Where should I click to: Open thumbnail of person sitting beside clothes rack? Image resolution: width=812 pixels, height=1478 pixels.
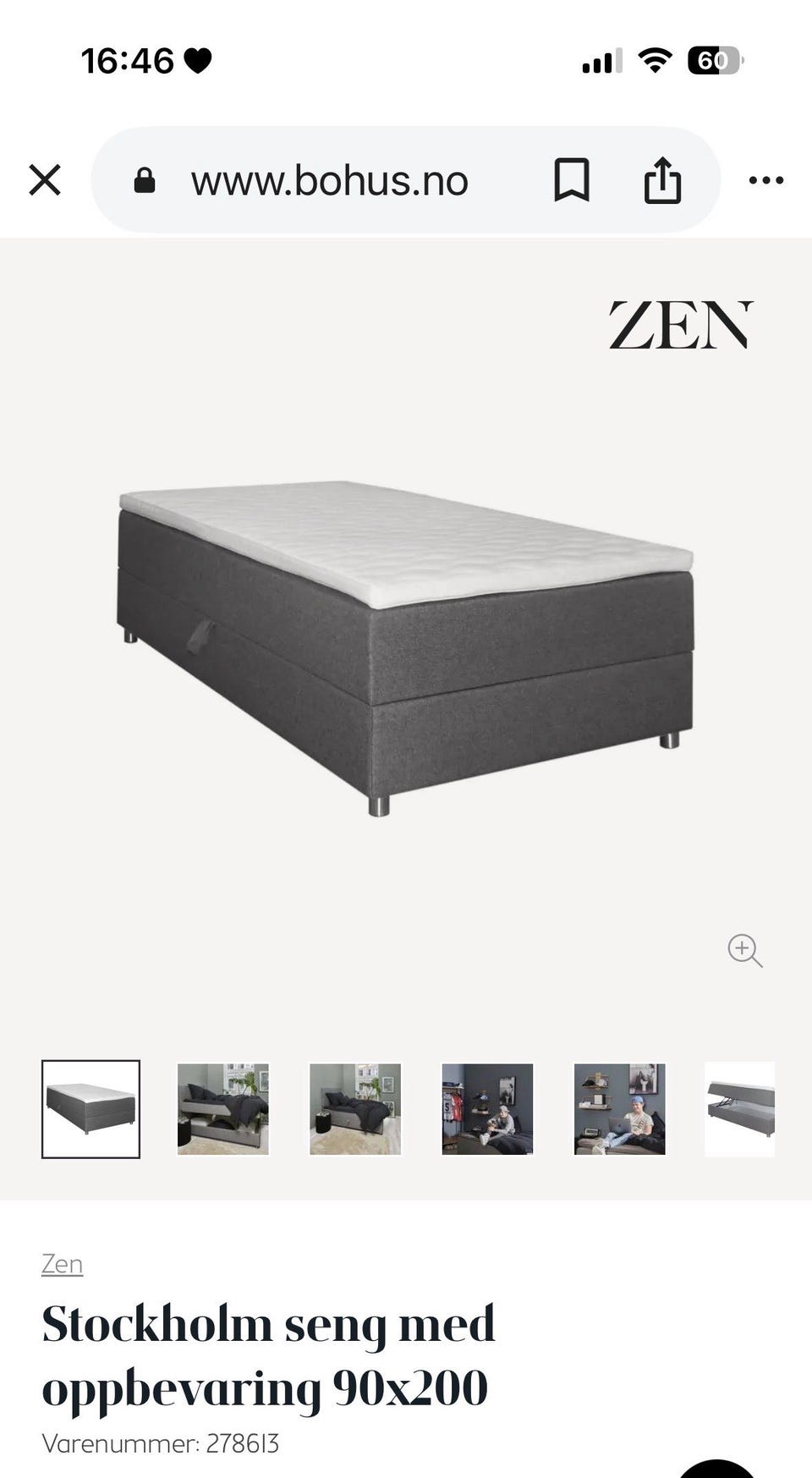487,1108
